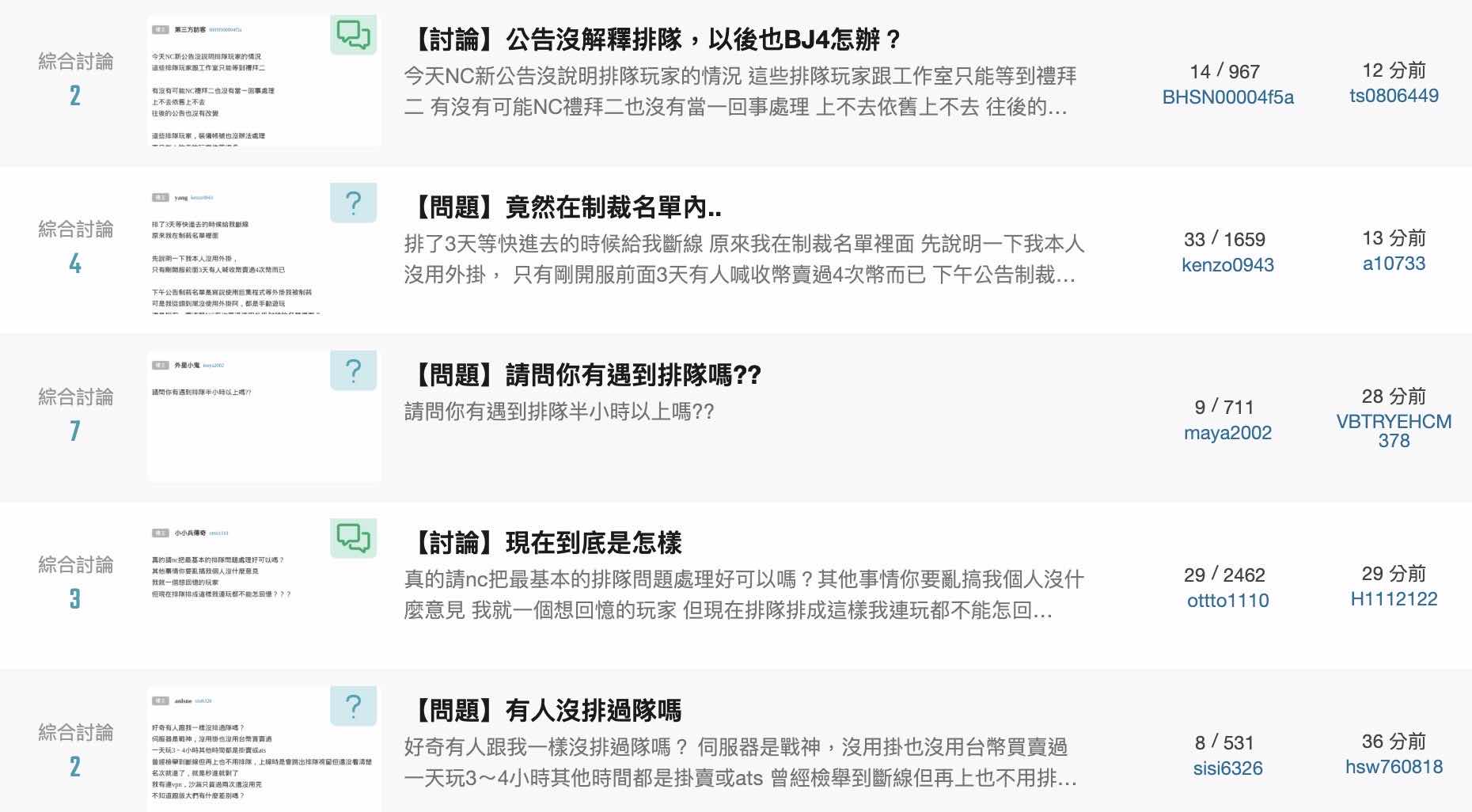Open last replier hsw760818's profile

tap(1394, 767)
